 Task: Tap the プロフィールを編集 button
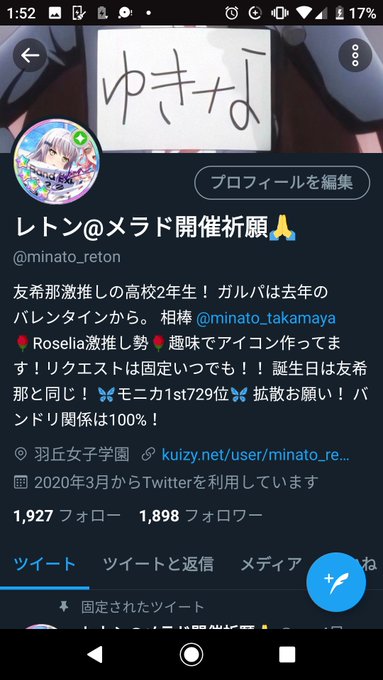click(282, 183)
